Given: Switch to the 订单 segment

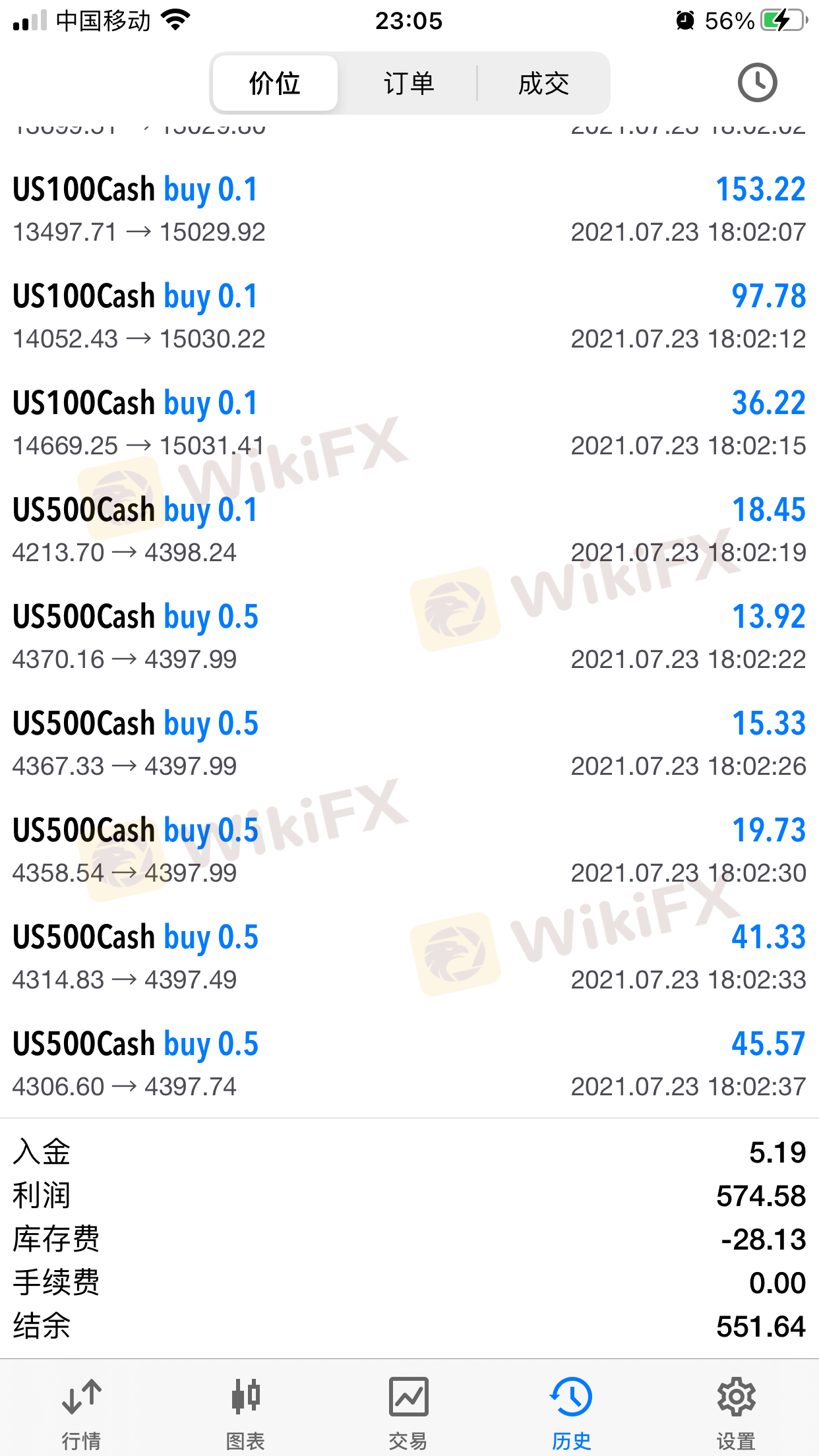Looking at the screenshot, I should pyautogui.click(x=409, y=84).
